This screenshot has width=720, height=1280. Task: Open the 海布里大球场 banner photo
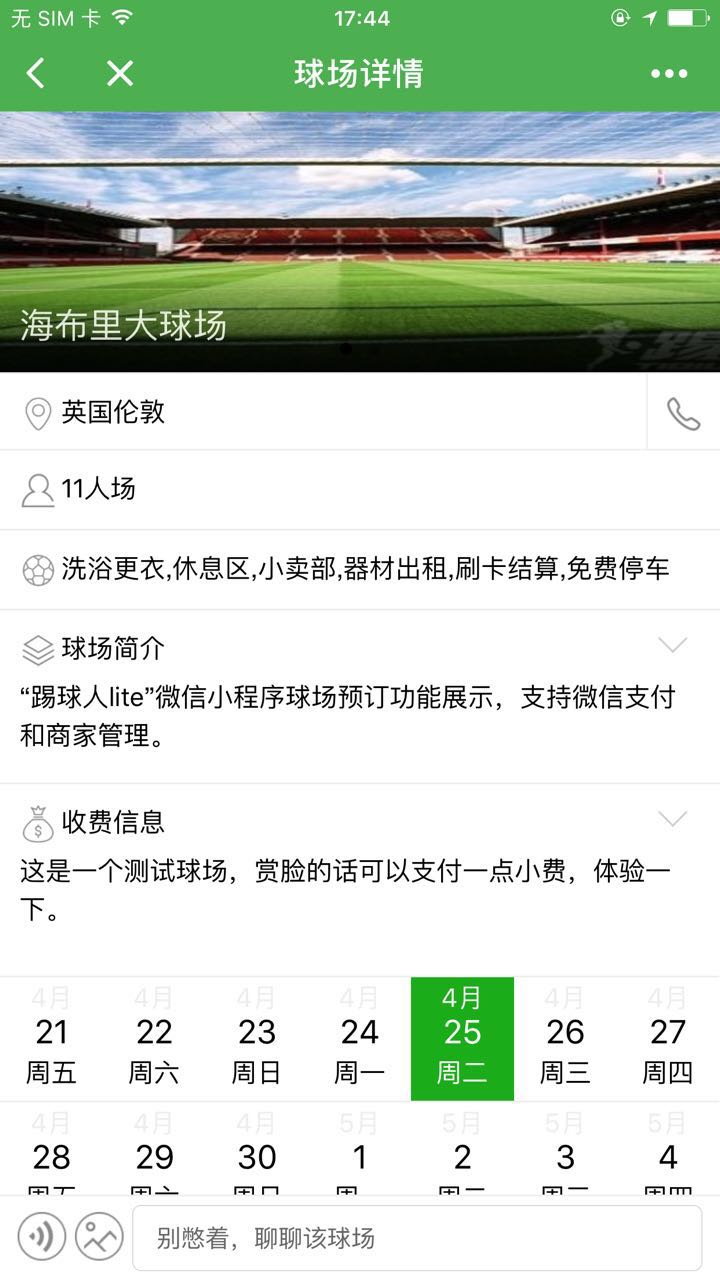(x=360, y=241)
